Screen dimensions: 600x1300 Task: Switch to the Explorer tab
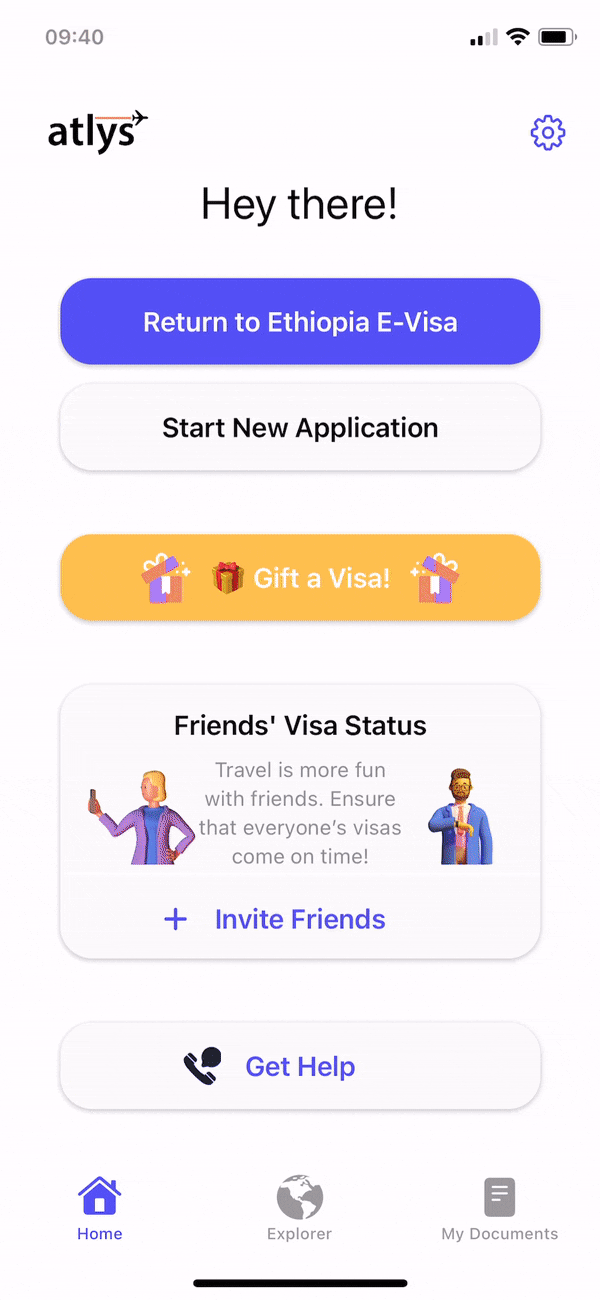[x=299, y=1208]
